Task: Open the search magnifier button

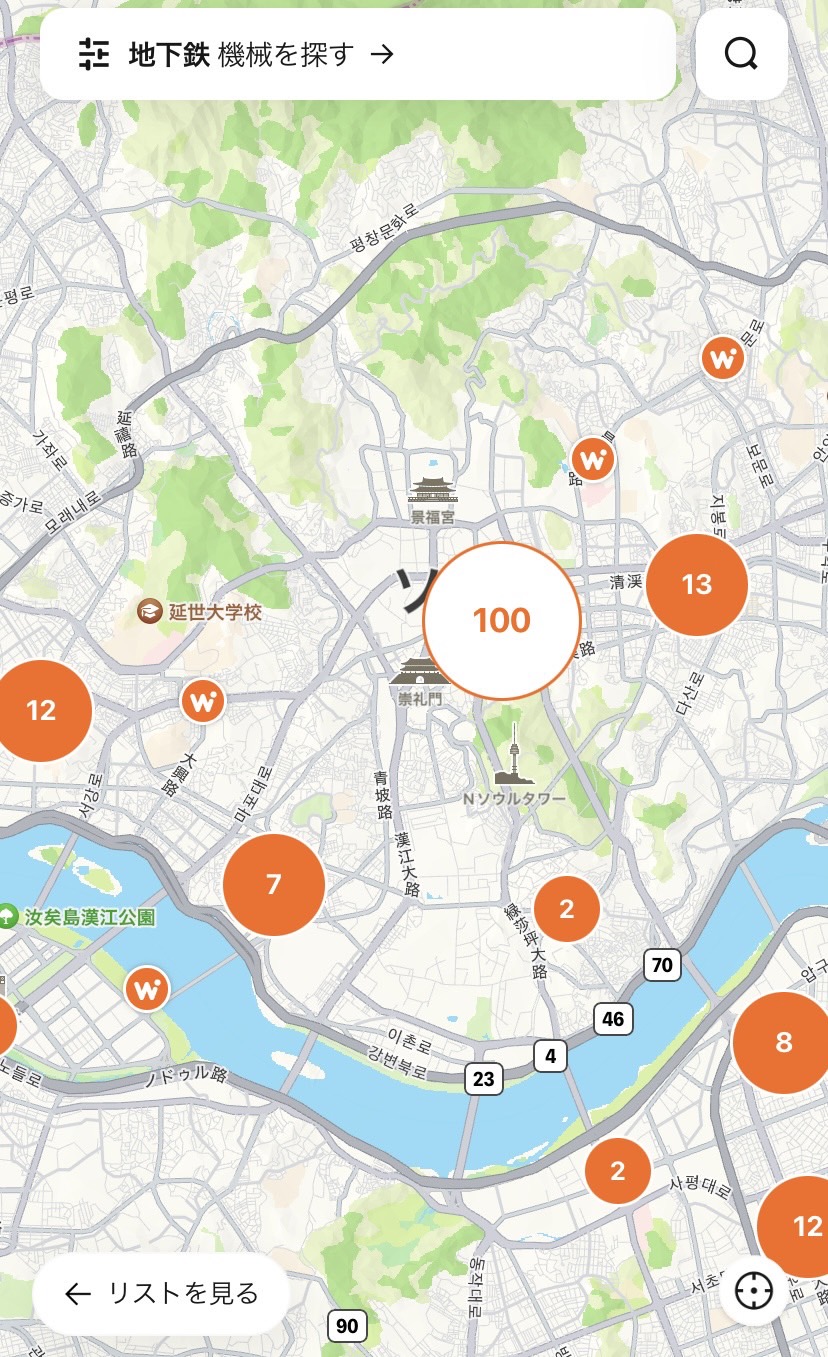Action: [x=741, y=54]
